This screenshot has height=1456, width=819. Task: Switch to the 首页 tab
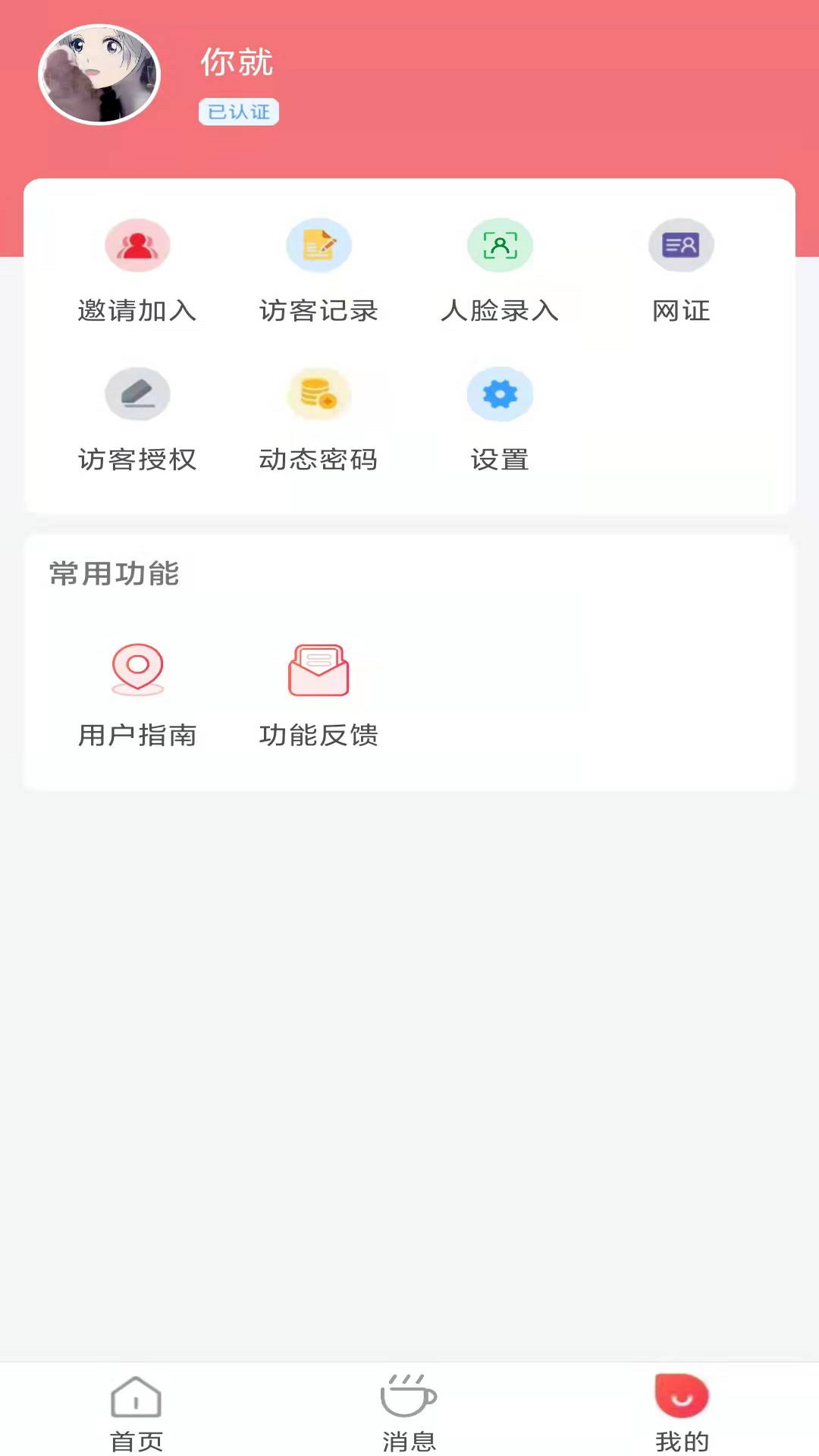point(136,1412)
